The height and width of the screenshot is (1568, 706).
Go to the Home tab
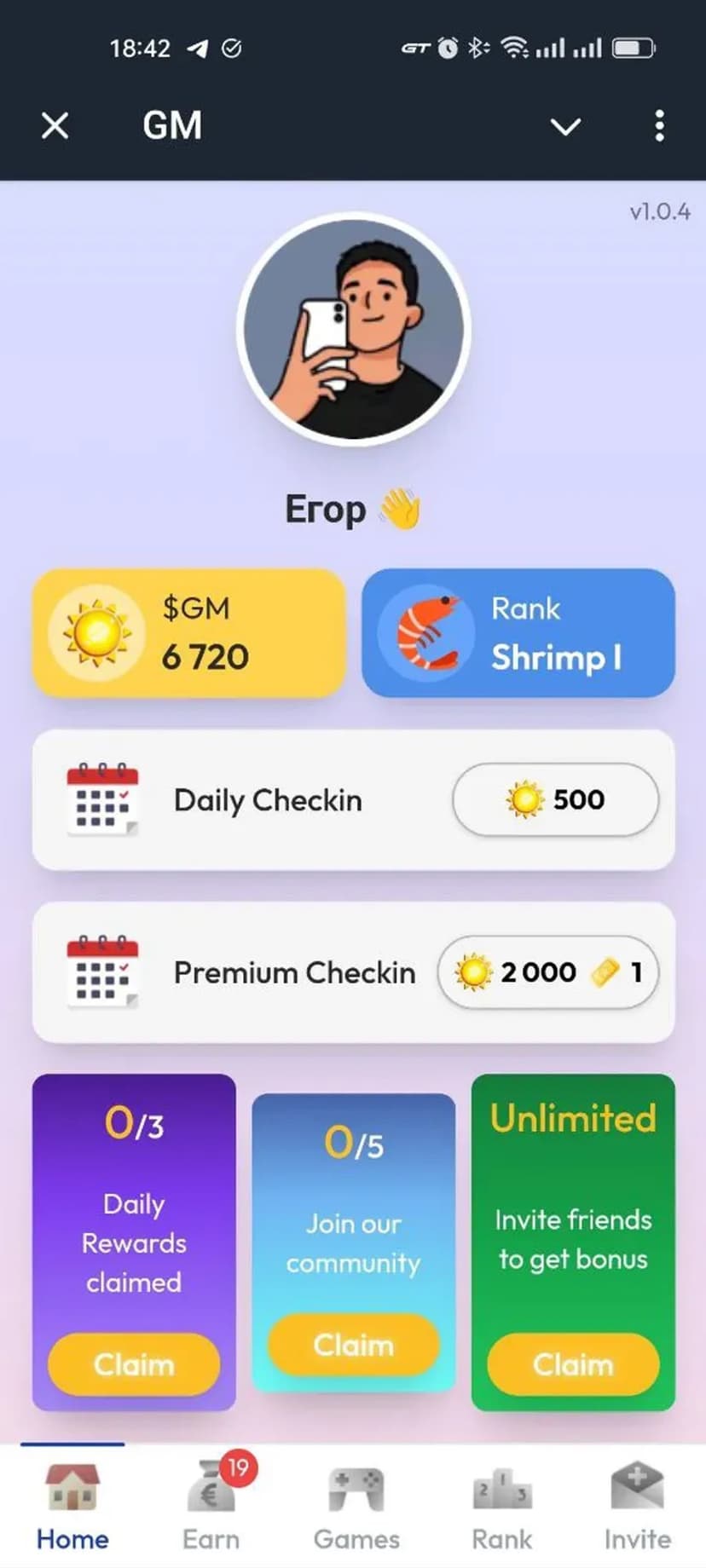click(x=72, y=1507)
